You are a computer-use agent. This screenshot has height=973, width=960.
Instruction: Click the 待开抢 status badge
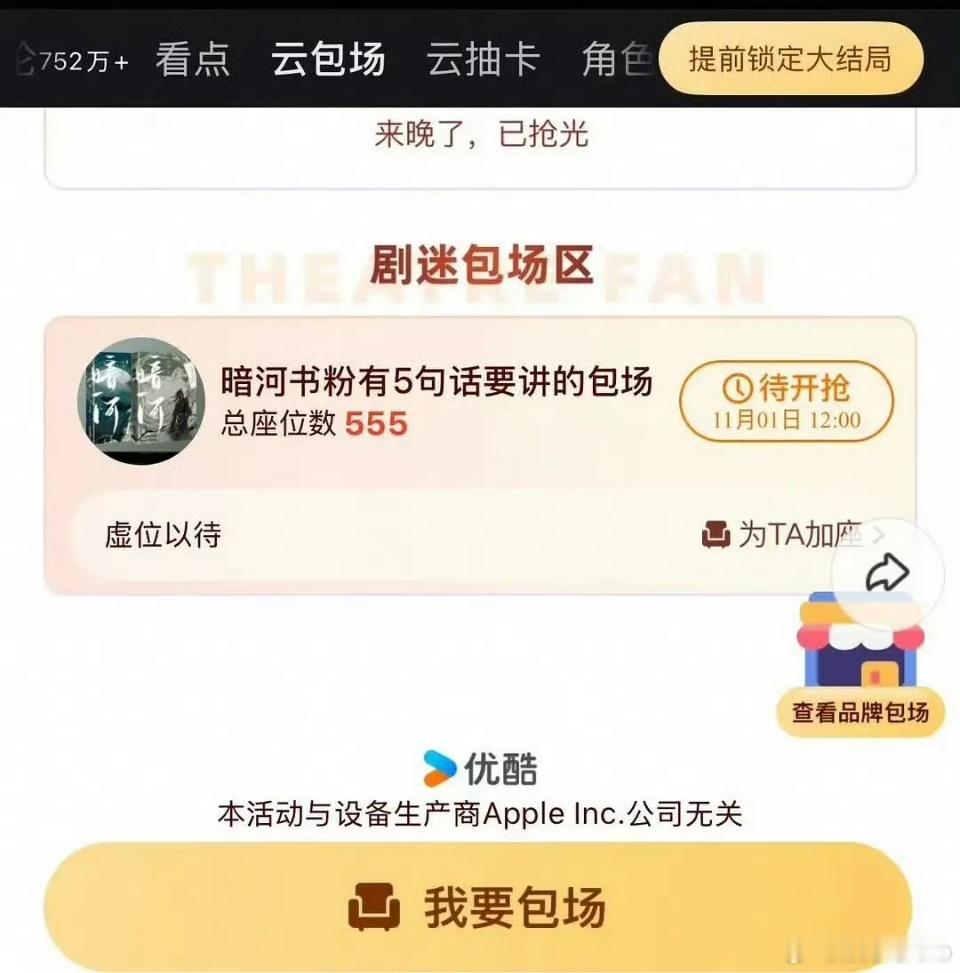tap(786, 400)
